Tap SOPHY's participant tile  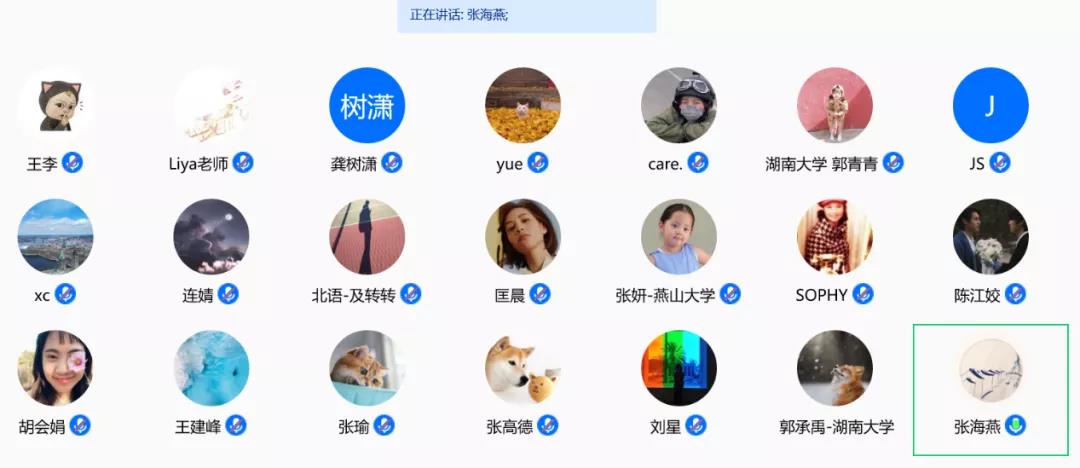coord(835,237)
